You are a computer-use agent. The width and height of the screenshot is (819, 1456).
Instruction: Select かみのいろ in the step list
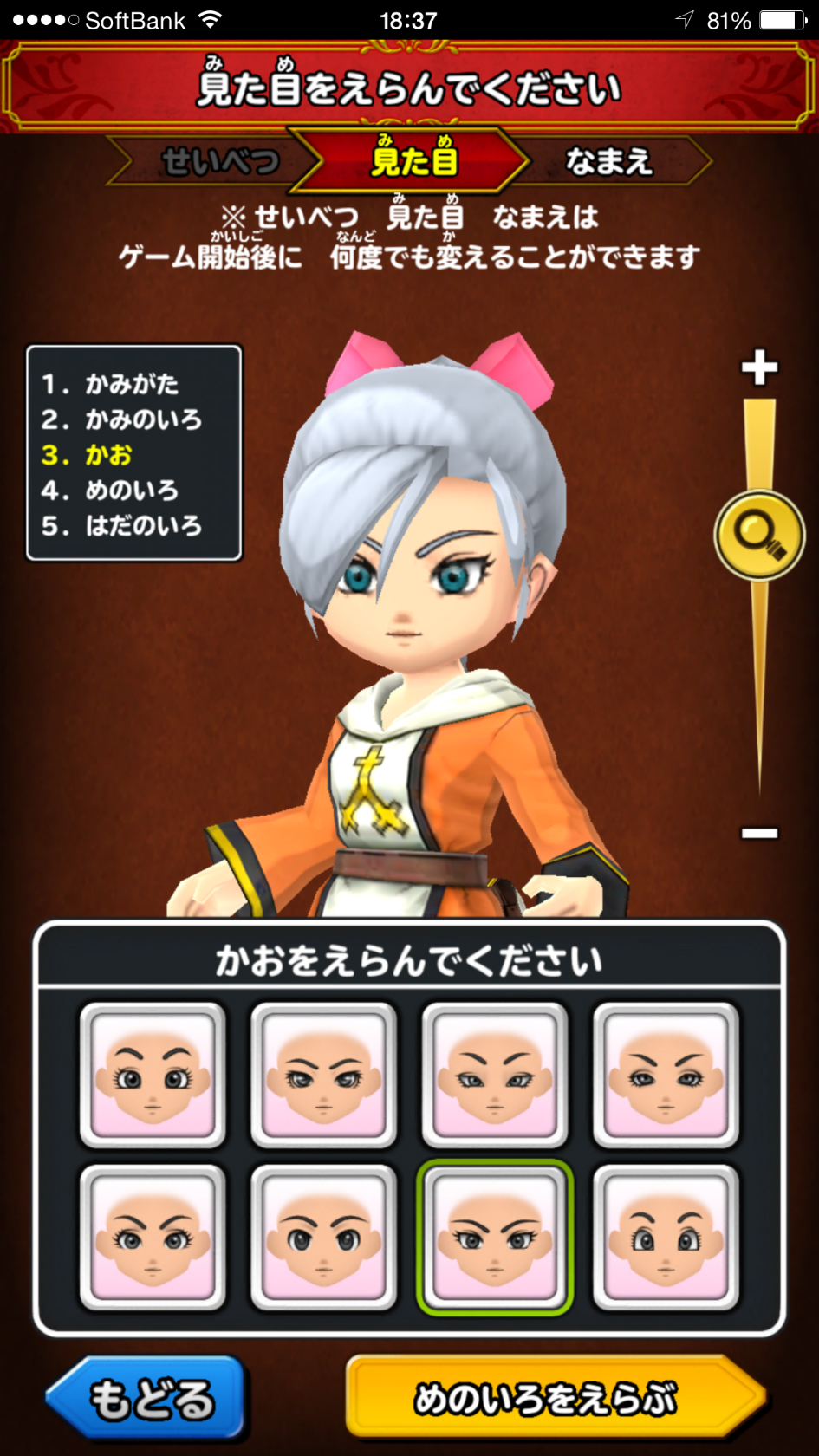(121, 419)
